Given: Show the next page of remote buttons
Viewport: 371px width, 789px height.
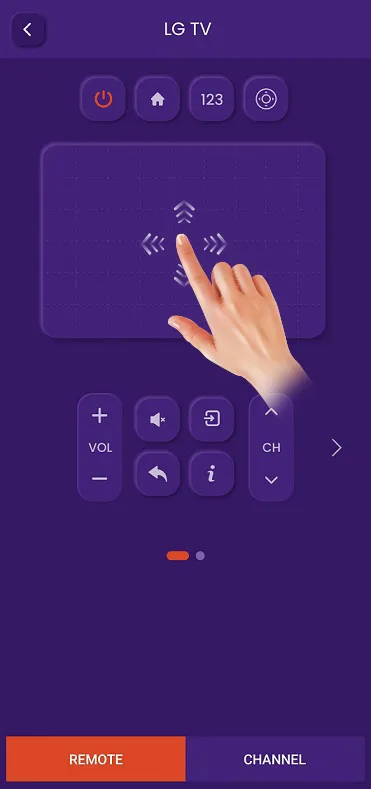Looking at the screenshot, I should 337,447.
